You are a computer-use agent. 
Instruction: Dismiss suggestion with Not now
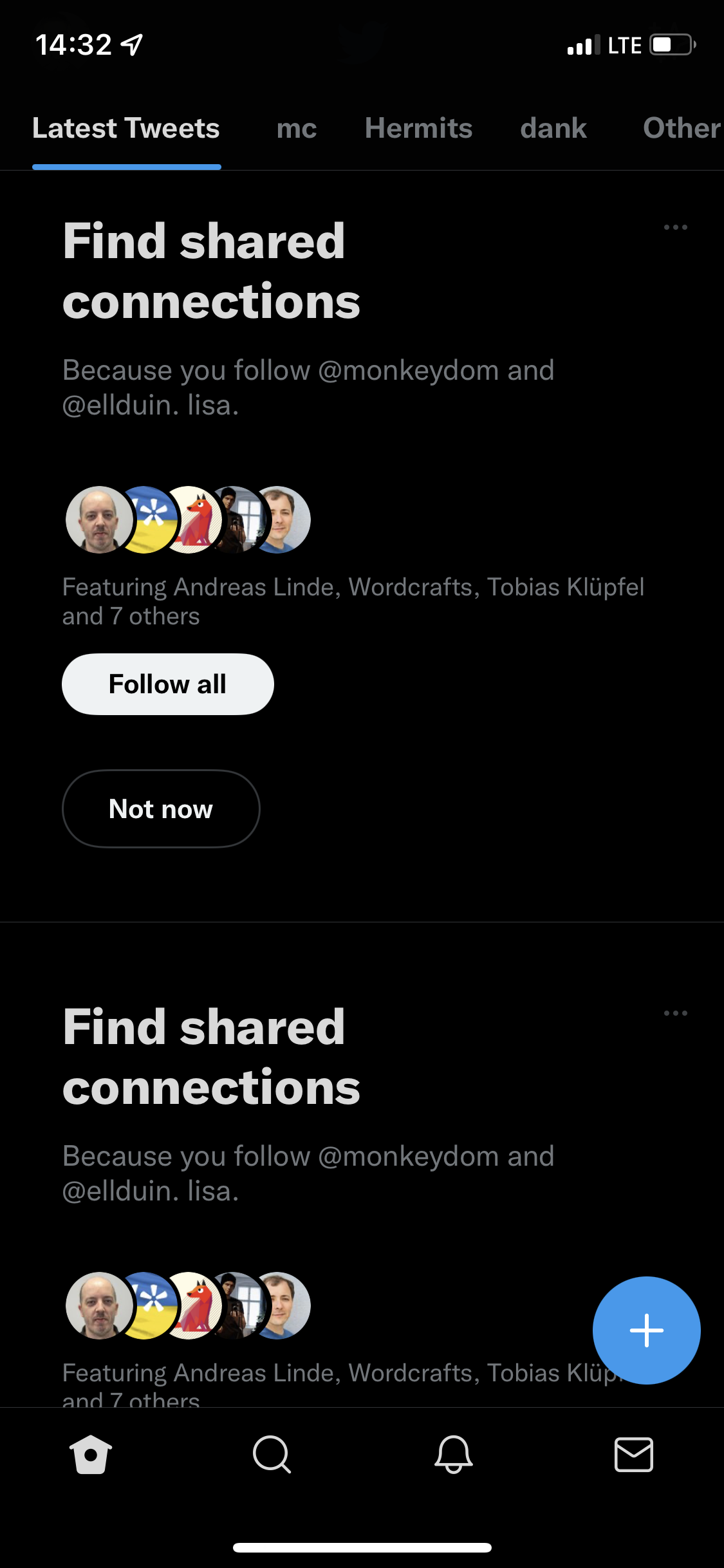click(x=161, y=808)
